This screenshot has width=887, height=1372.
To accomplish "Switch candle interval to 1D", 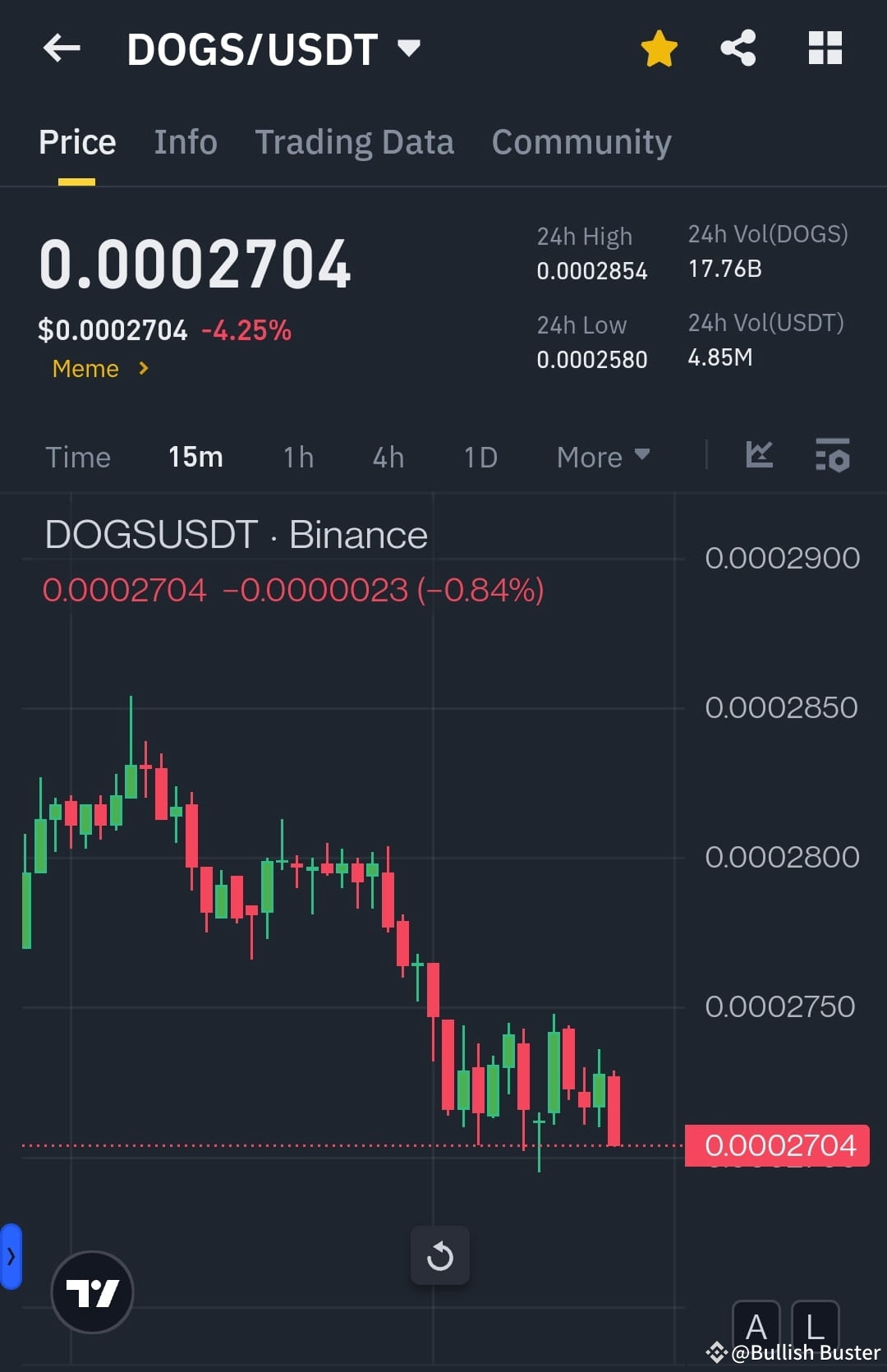I will tap(480, 457).
